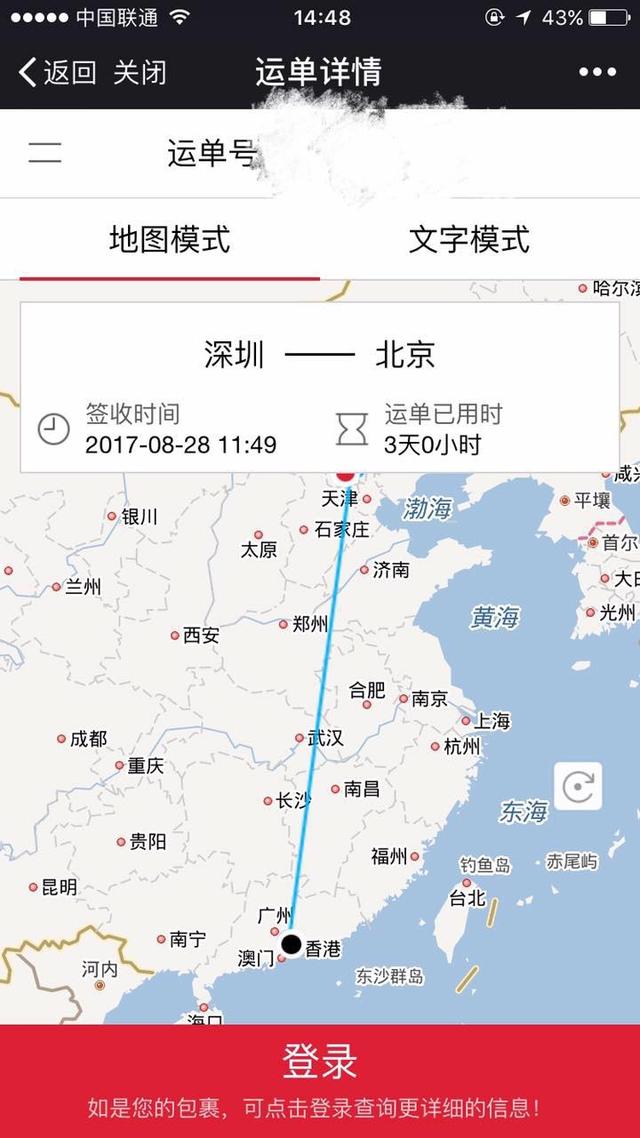Open the hamburger menu beside 运单号
Image resolution: width=640 pixels, height=1138 pixels.
point(45,153)
